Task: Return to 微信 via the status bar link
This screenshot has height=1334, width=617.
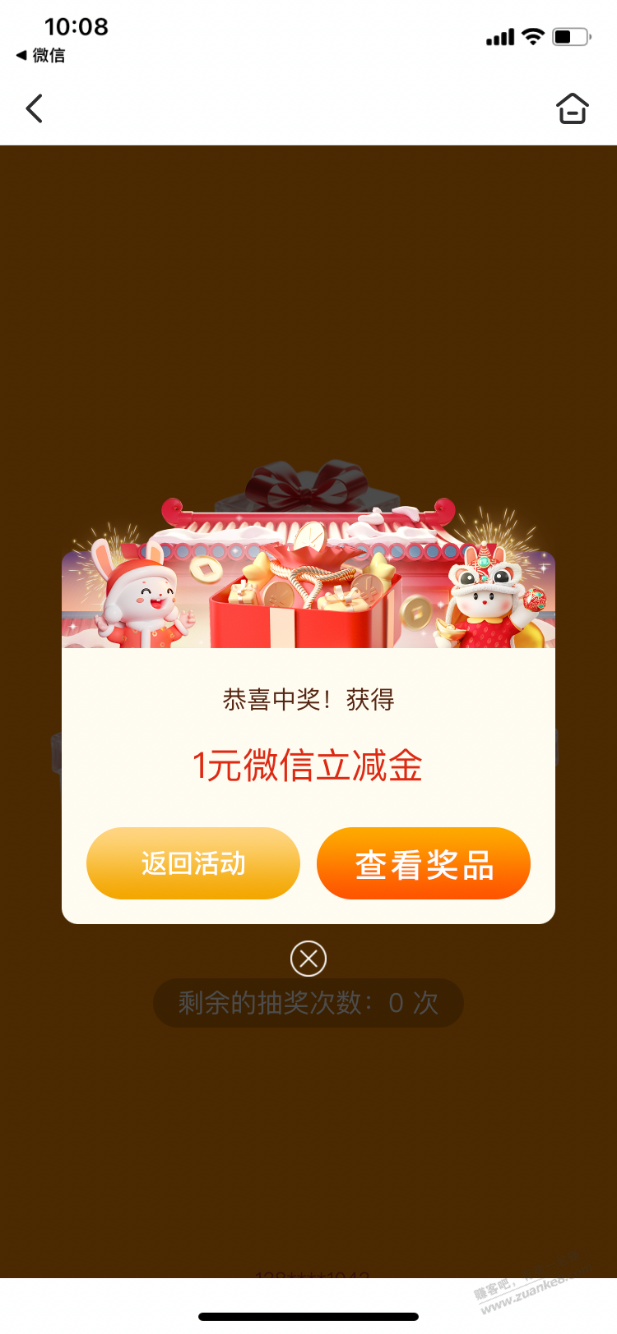Action: coord(40,56)
